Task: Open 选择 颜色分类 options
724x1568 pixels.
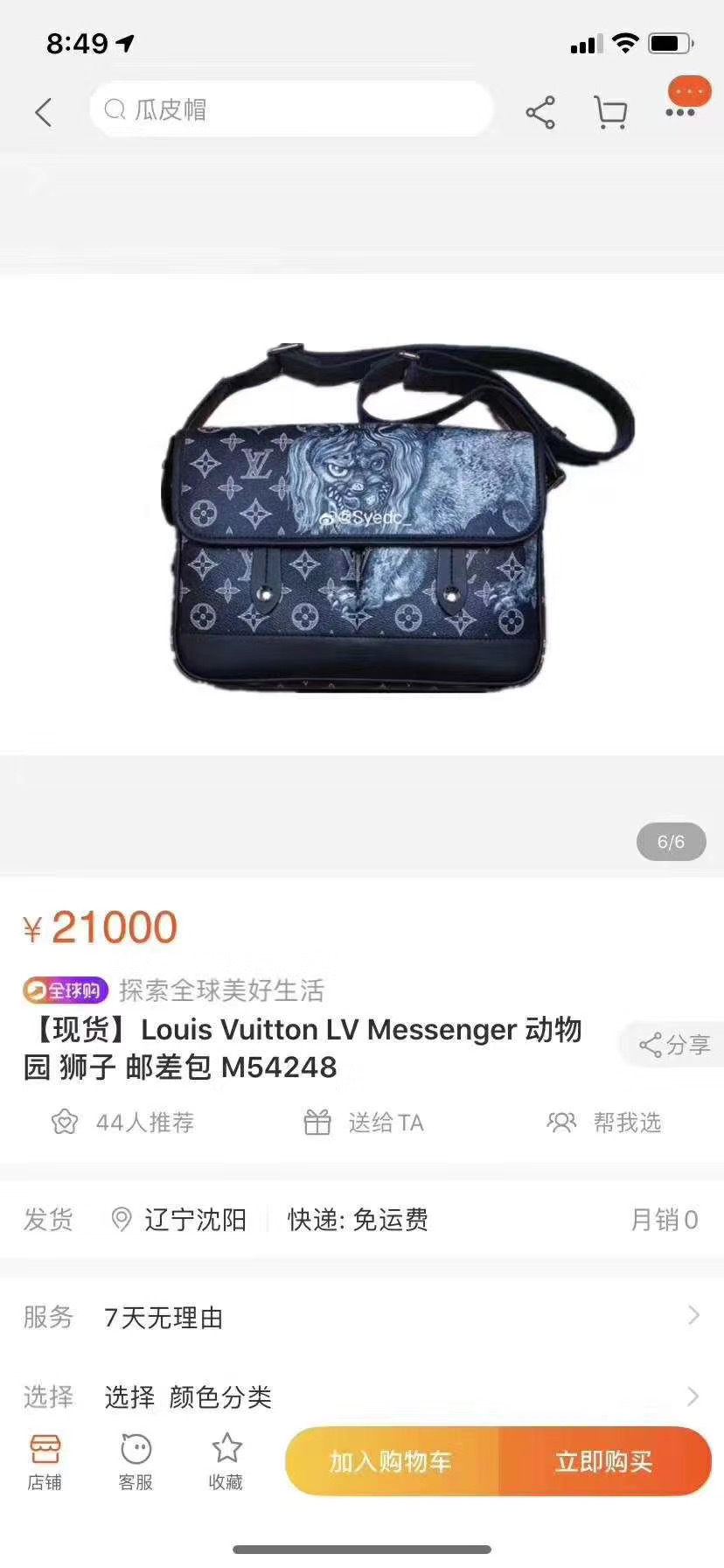Action: [x=362, y=1396]
